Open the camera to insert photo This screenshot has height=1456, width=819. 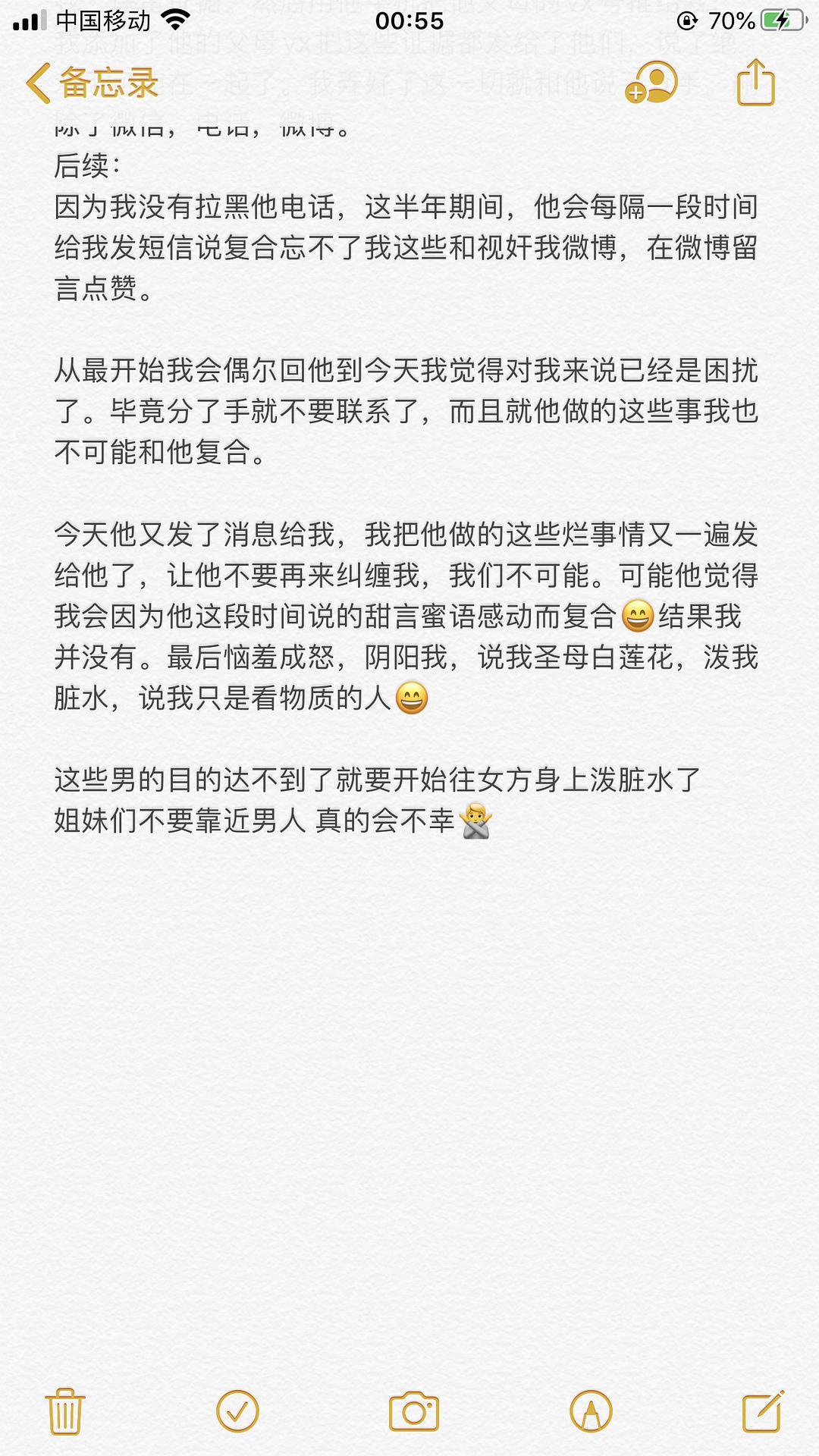[413, 1412]
